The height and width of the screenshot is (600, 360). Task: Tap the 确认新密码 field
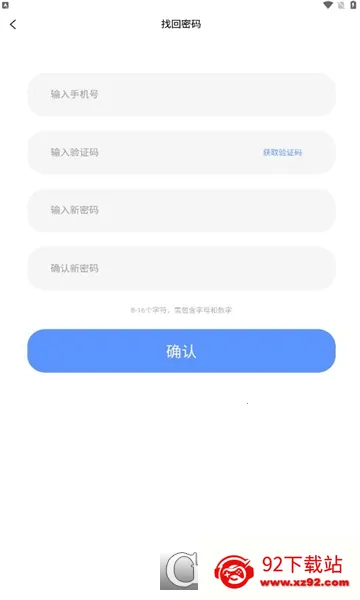tap(181, 268)
